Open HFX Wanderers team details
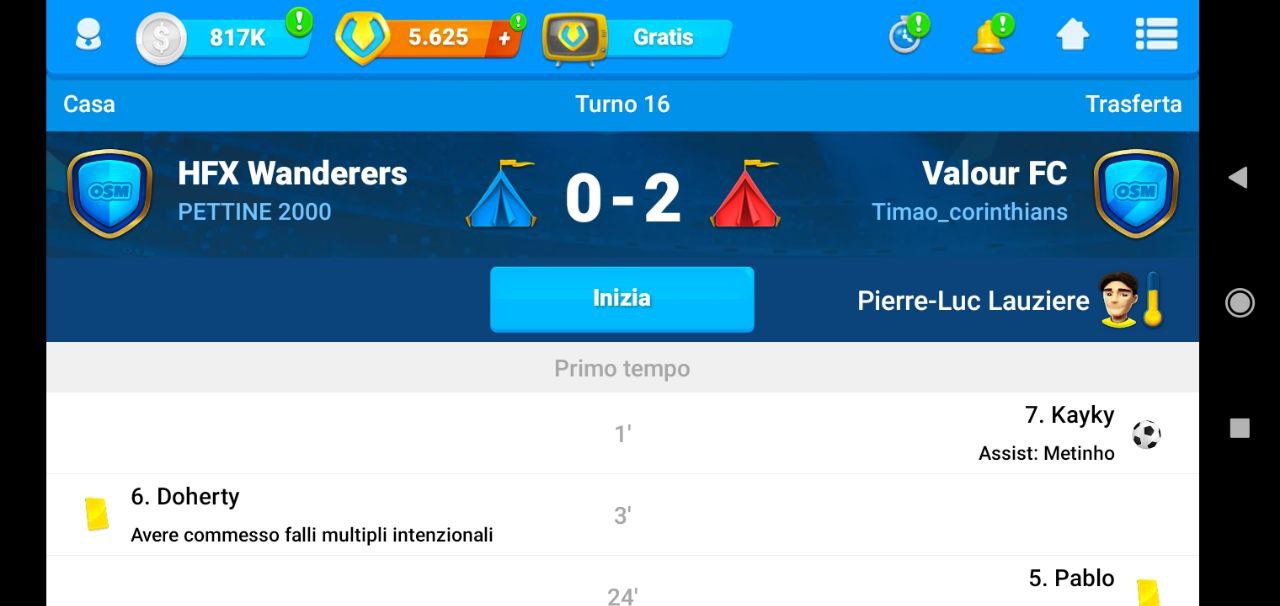Image resolution: width=1280 pixels, height=606 pixels. click(x=292, y=173)
